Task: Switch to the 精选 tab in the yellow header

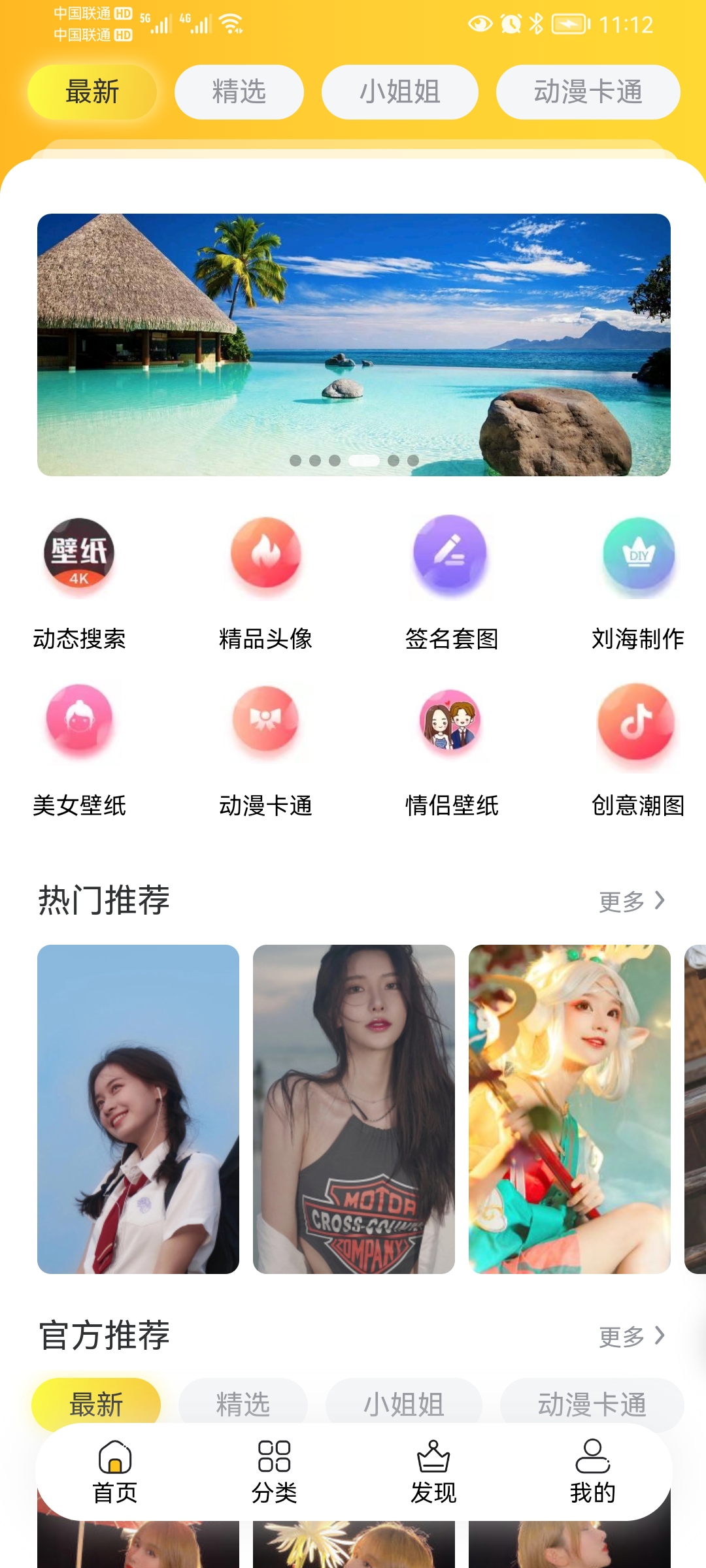Action: click(239, 92)
